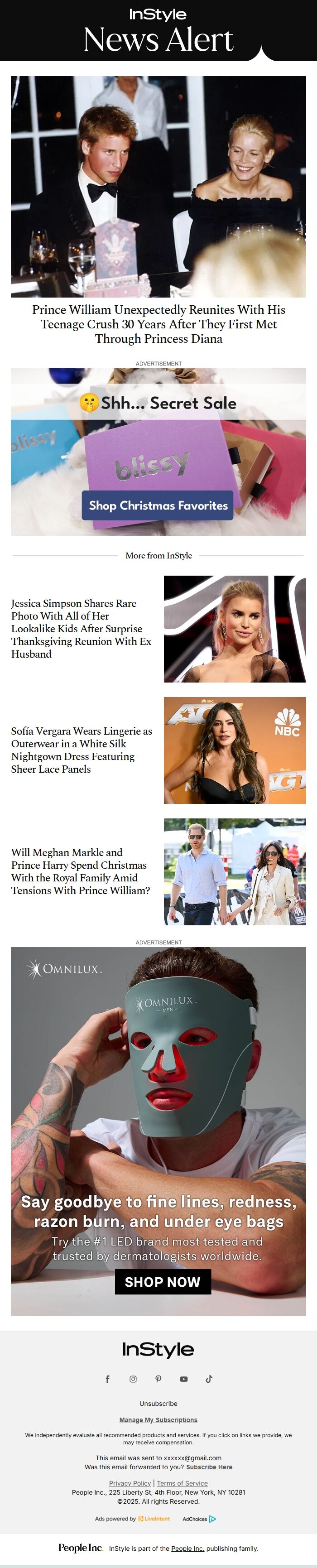Visit InStyle's TikTok account
The height and width of the screenshot is (1568, 317).
pos(209,1379)
